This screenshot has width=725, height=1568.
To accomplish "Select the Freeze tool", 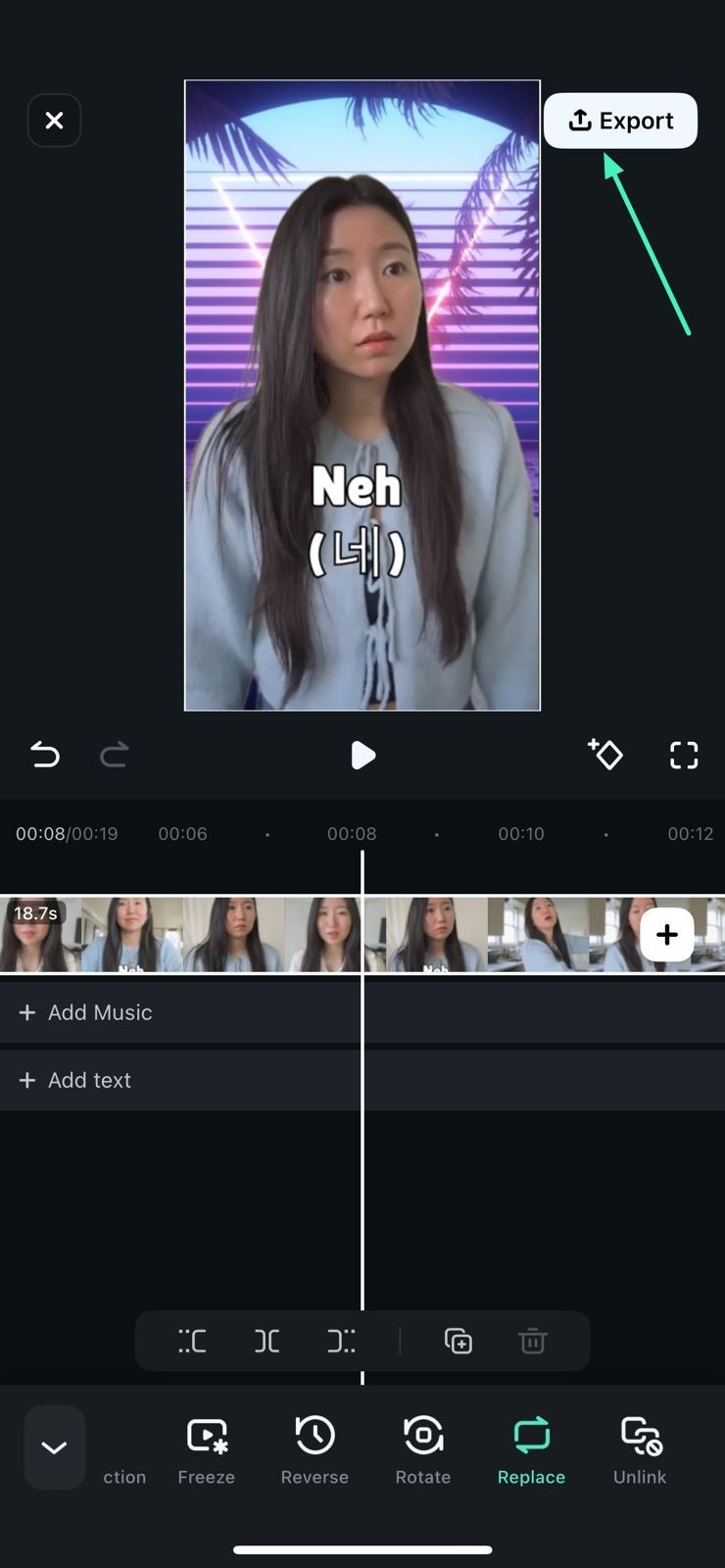I will (x=207, y=1450).
